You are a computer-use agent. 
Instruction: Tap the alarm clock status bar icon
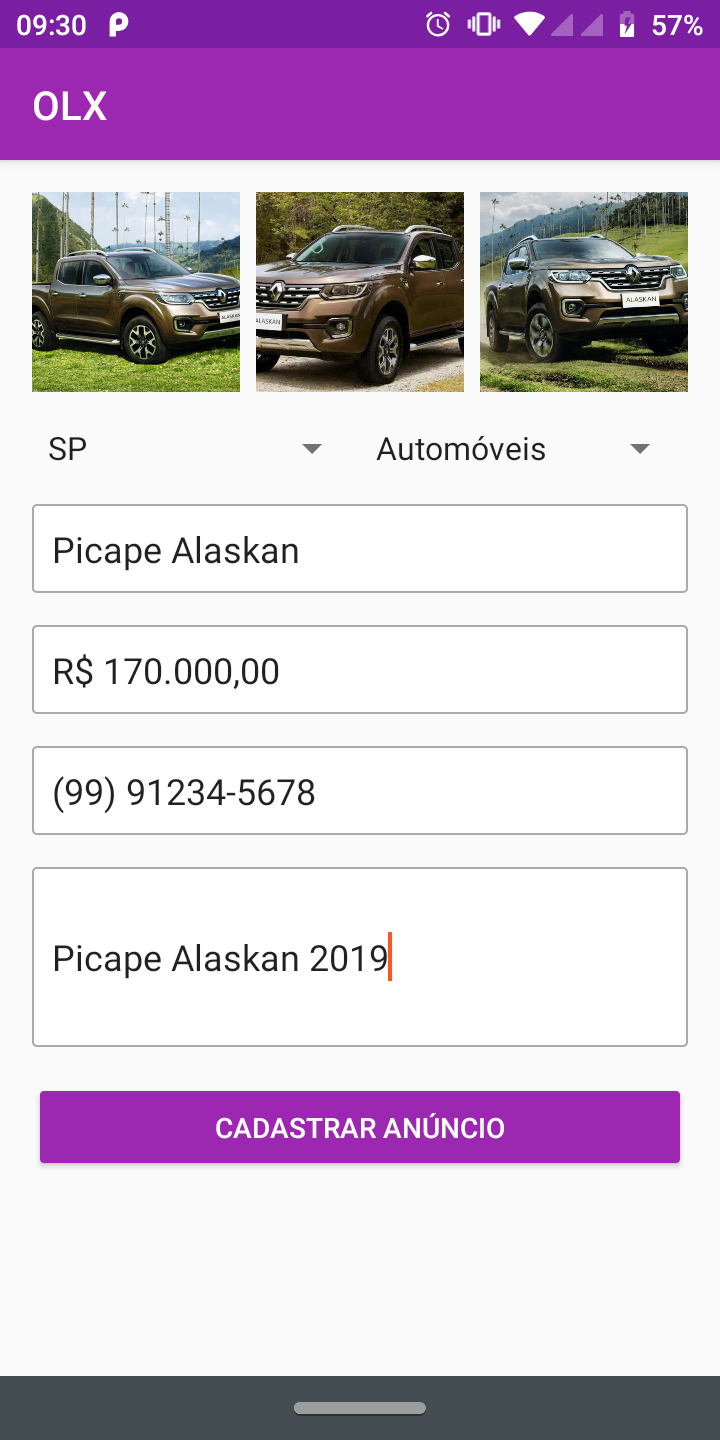(437, 24)
